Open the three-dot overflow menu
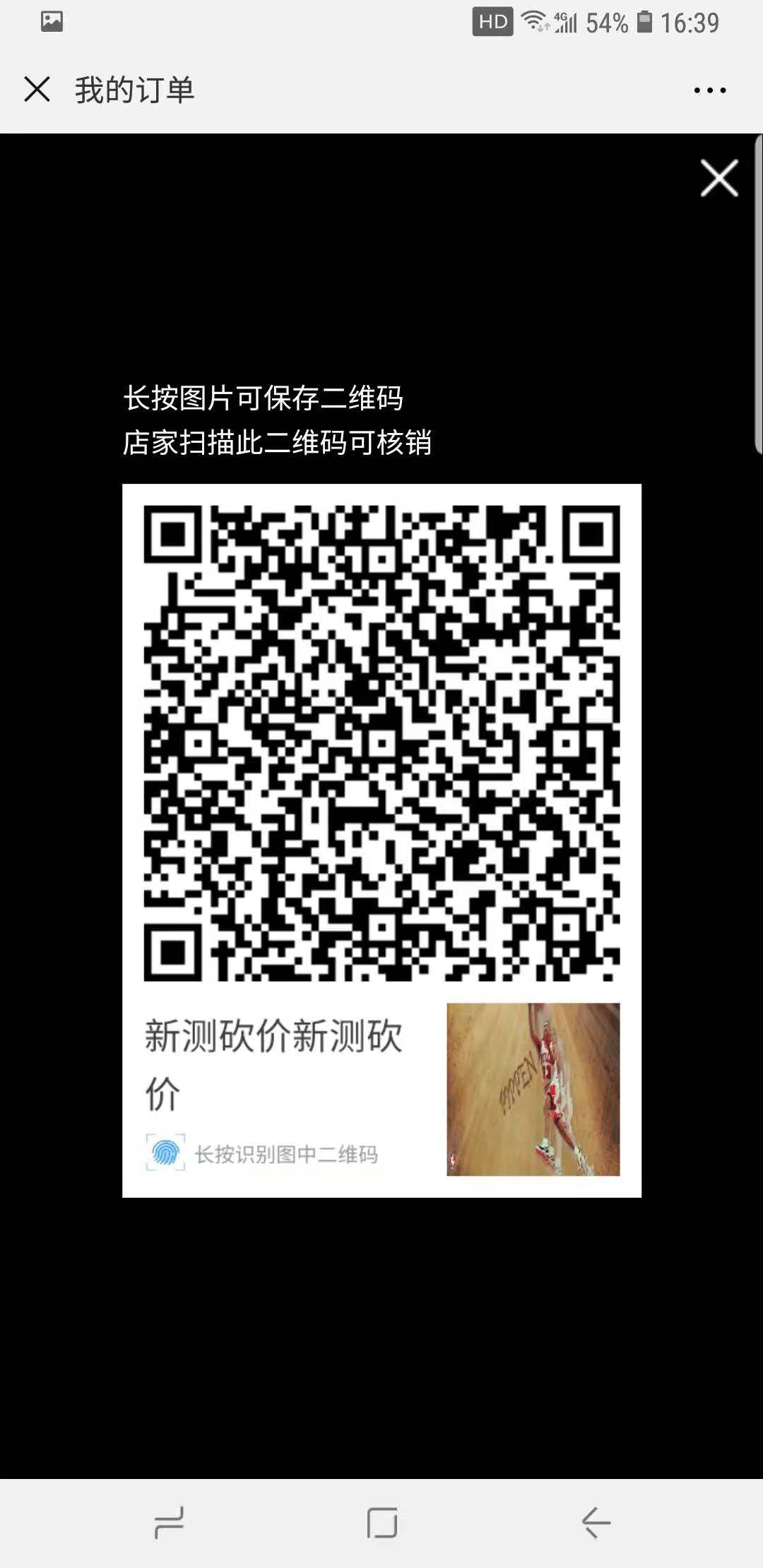 click(709, 90)
